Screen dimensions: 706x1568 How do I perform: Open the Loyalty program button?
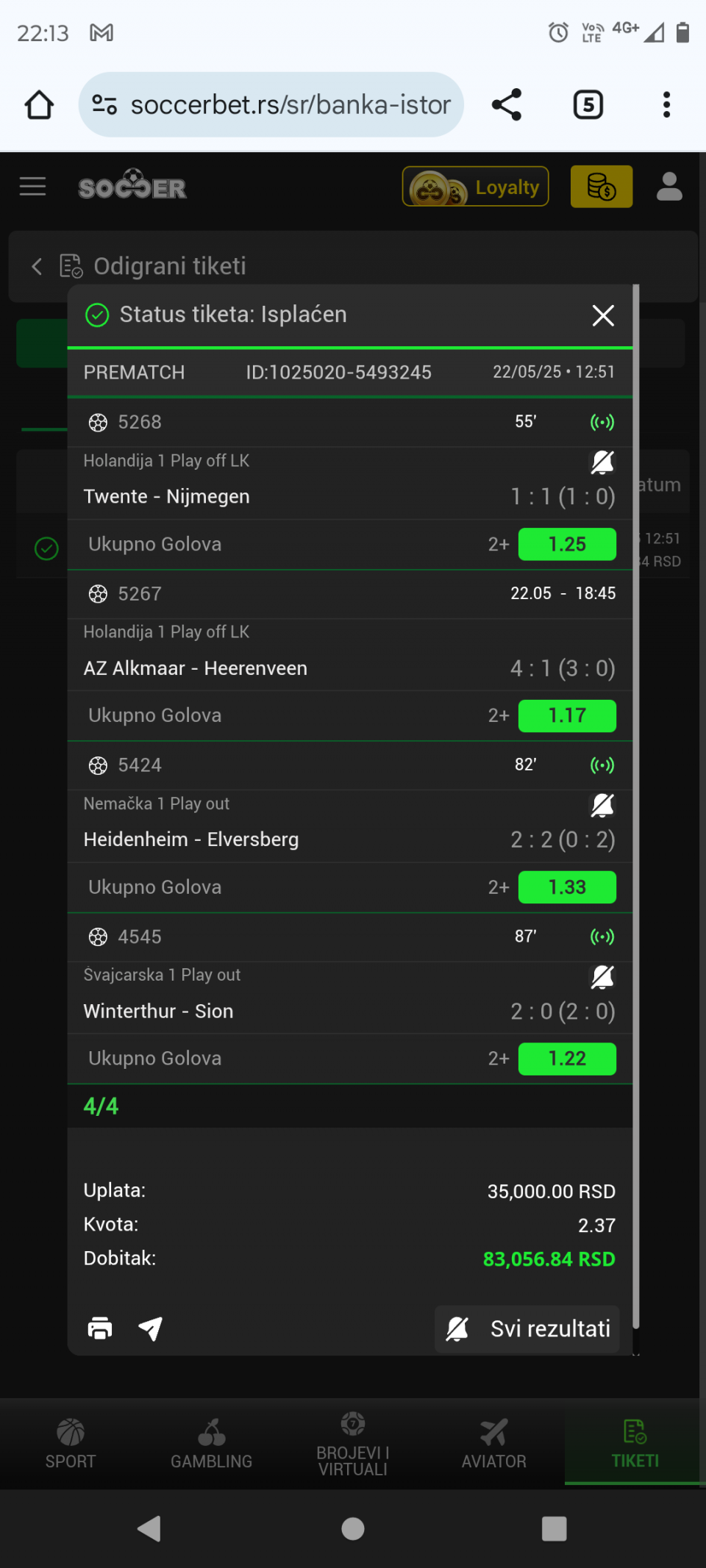475,187
